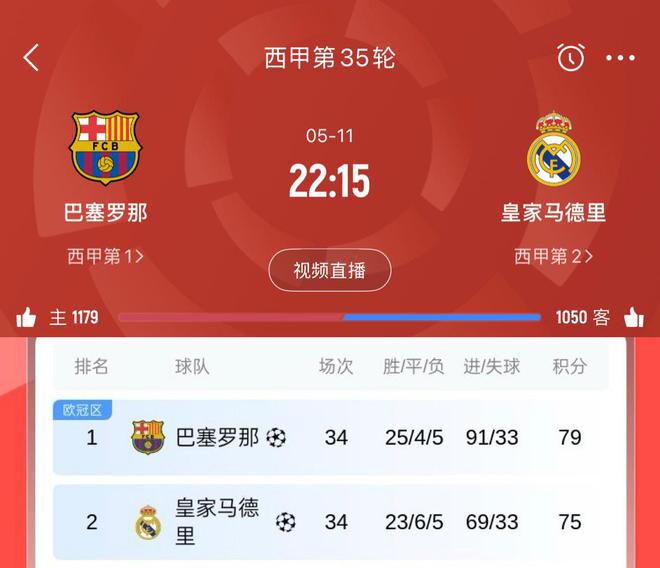Open the 西甲第2 ranking link under 皇家马德里
The width and height of the screenshot is (660, 568).
[554, 256]
